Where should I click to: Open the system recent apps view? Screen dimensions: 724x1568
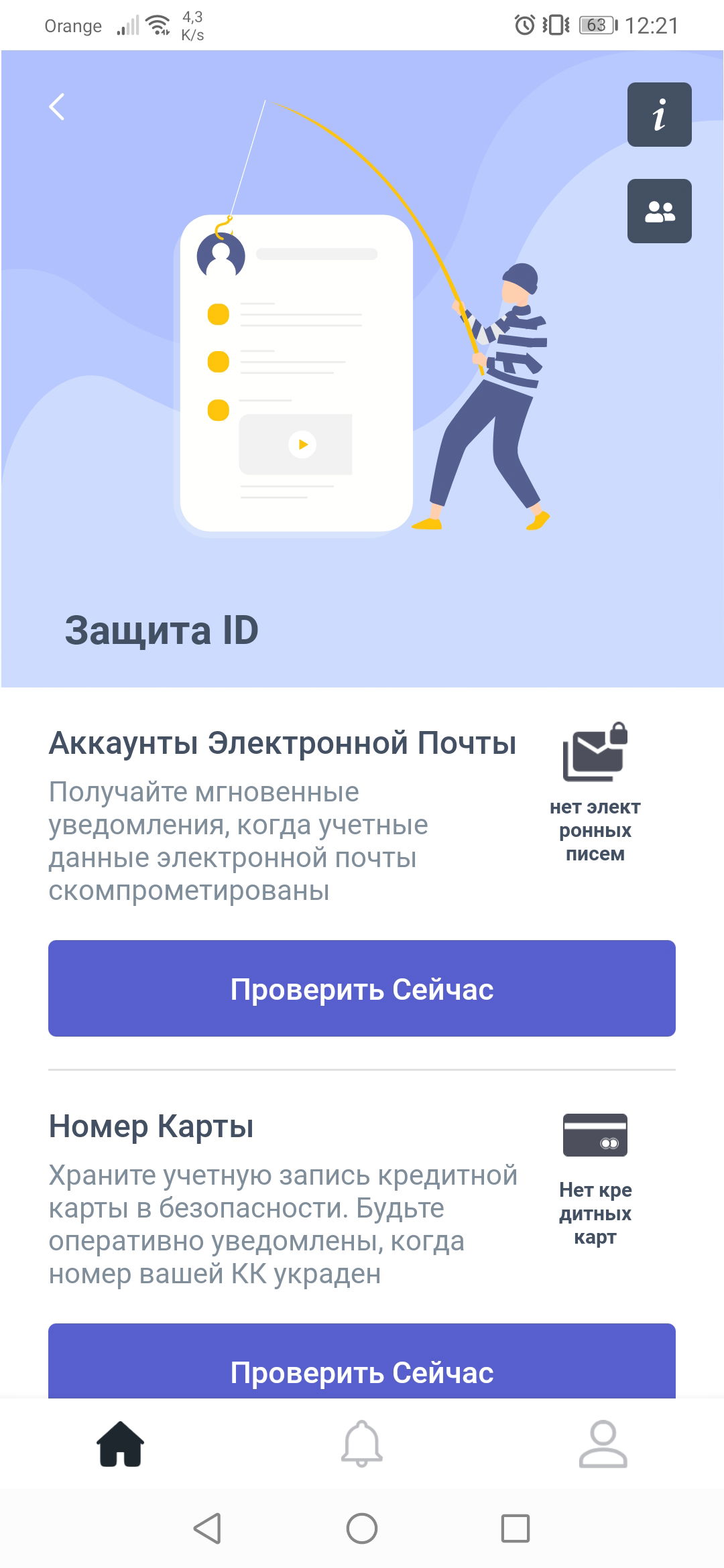[515, 1528]
